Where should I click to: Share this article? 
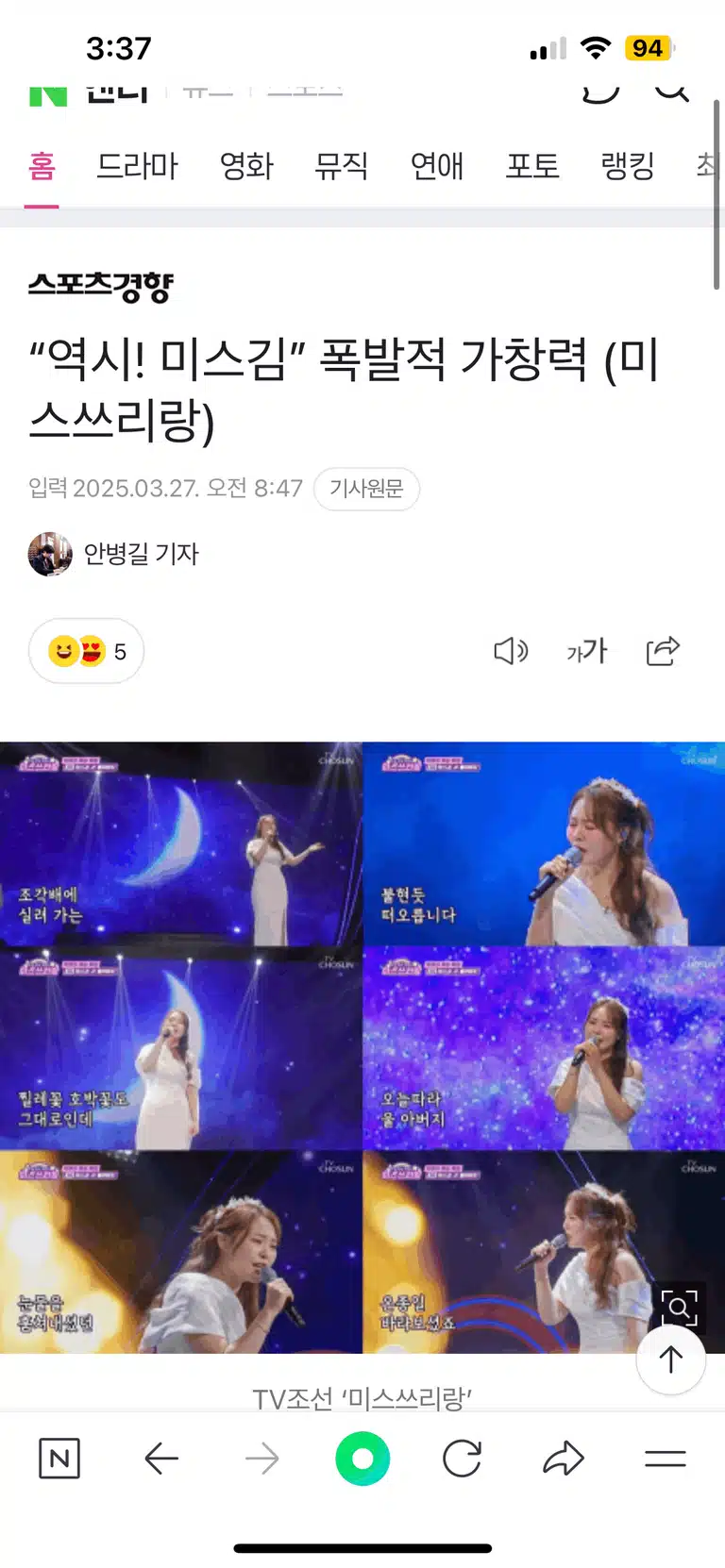tap(663, 651)
